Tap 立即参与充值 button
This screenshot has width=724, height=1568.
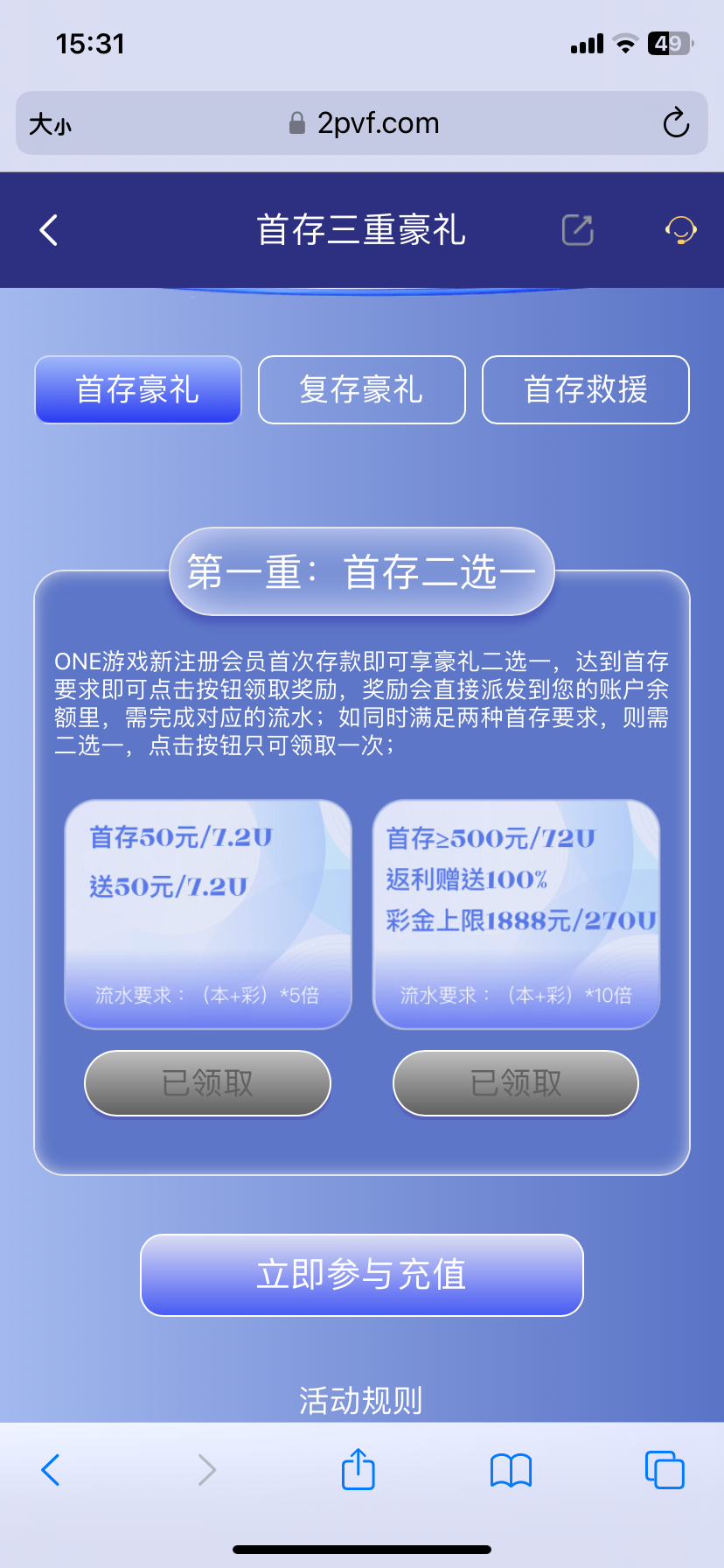[x=361, y=1275]
